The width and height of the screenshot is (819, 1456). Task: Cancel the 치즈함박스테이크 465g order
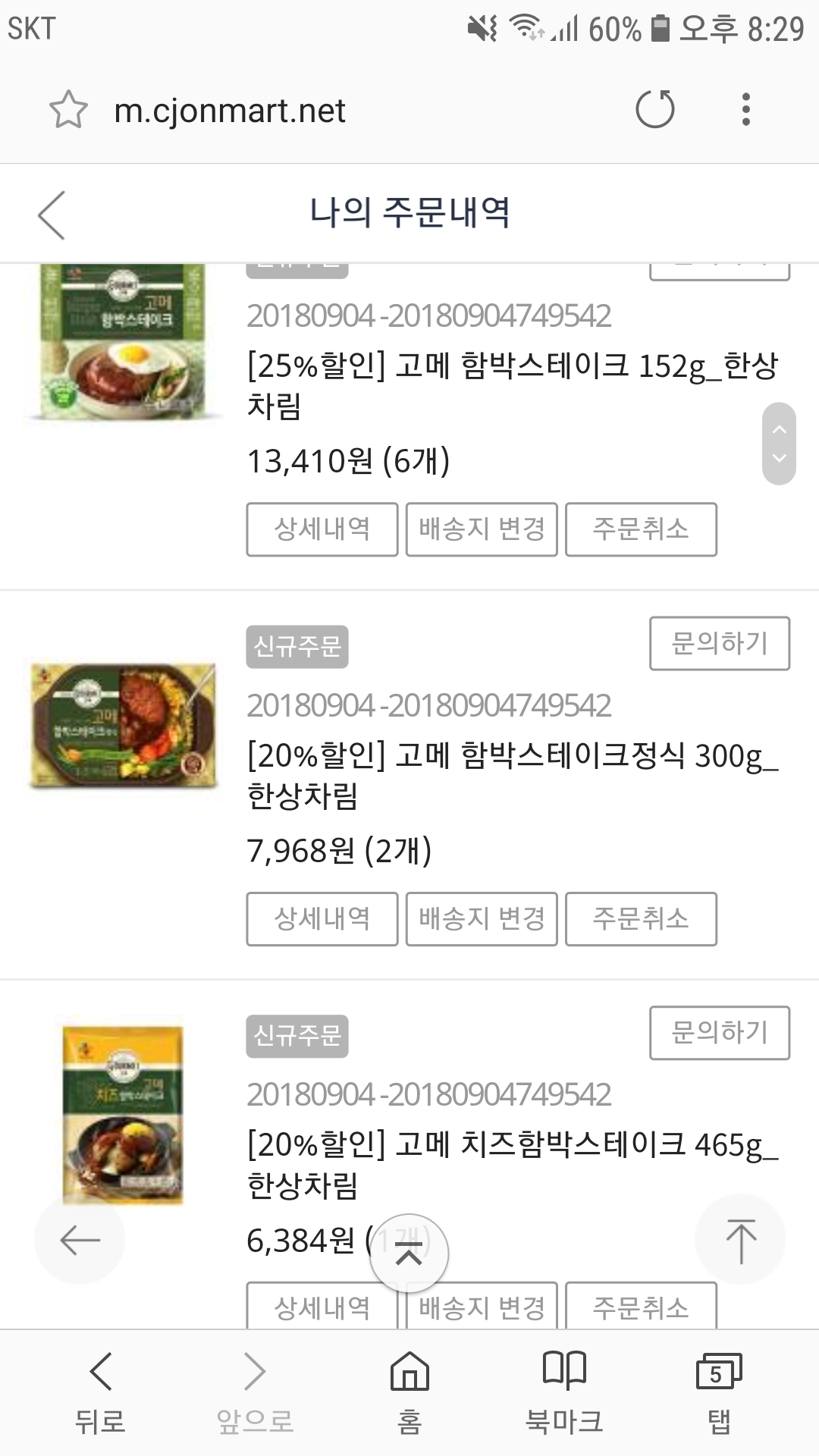coord(641,1307)
